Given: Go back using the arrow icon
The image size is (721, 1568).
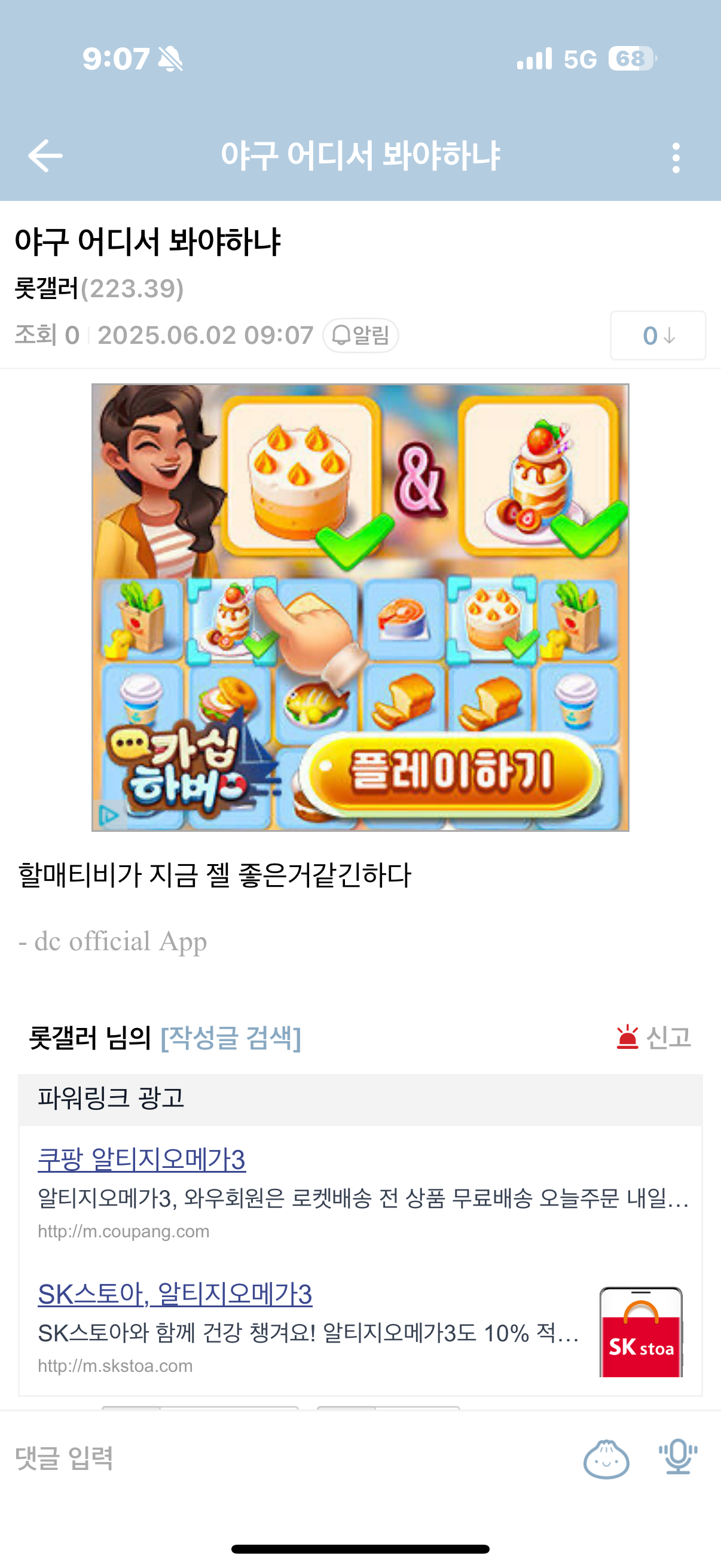Looking at the screenshot, I should pos(45,156).
